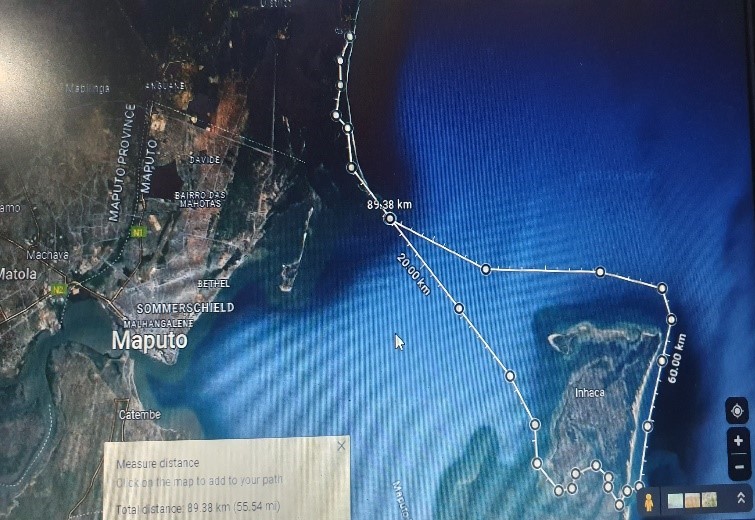Close the Measure distance panel

point(342,446)
